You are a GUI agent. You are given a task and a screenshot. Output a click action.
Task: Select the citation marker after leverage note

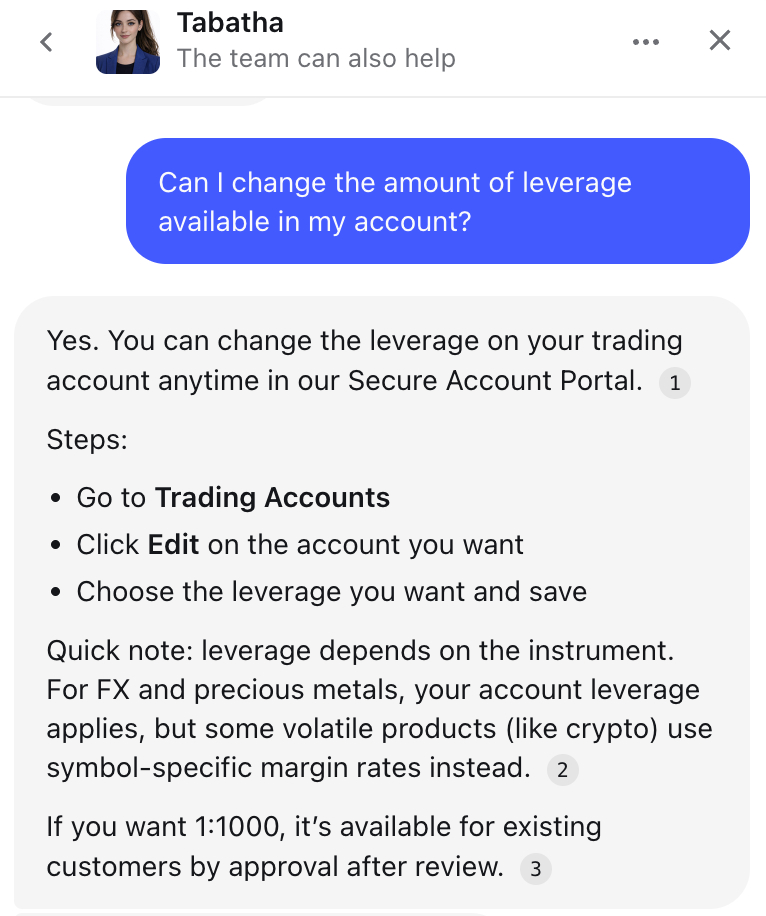click(563, 770)
